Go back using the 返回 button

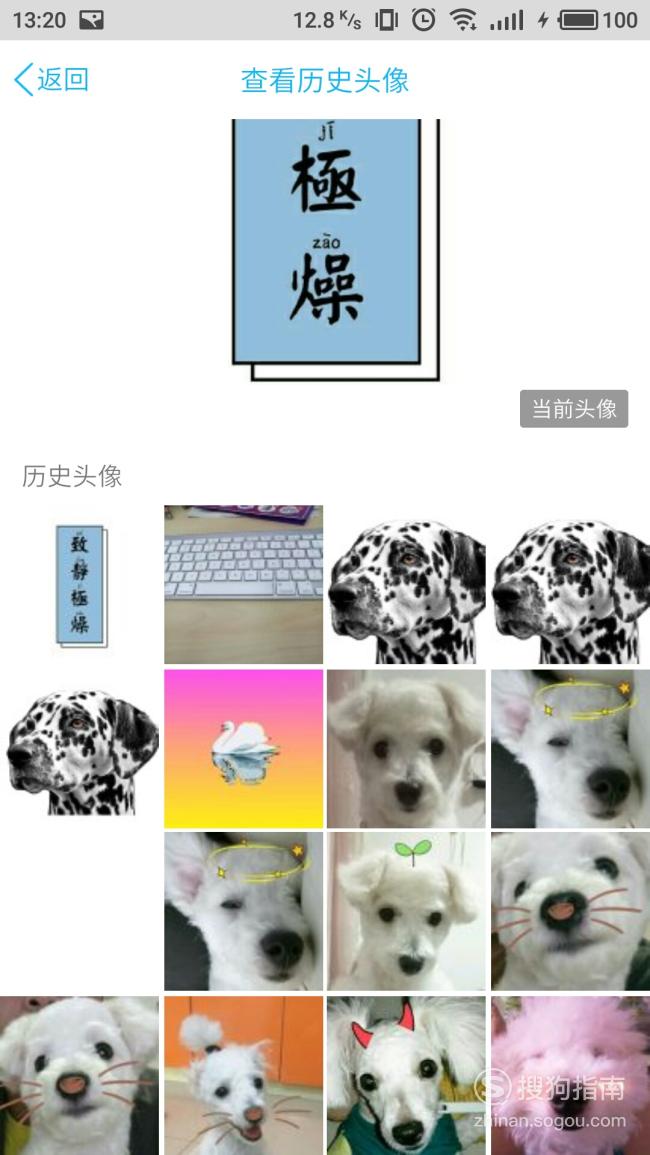click(x=52, y=80)
